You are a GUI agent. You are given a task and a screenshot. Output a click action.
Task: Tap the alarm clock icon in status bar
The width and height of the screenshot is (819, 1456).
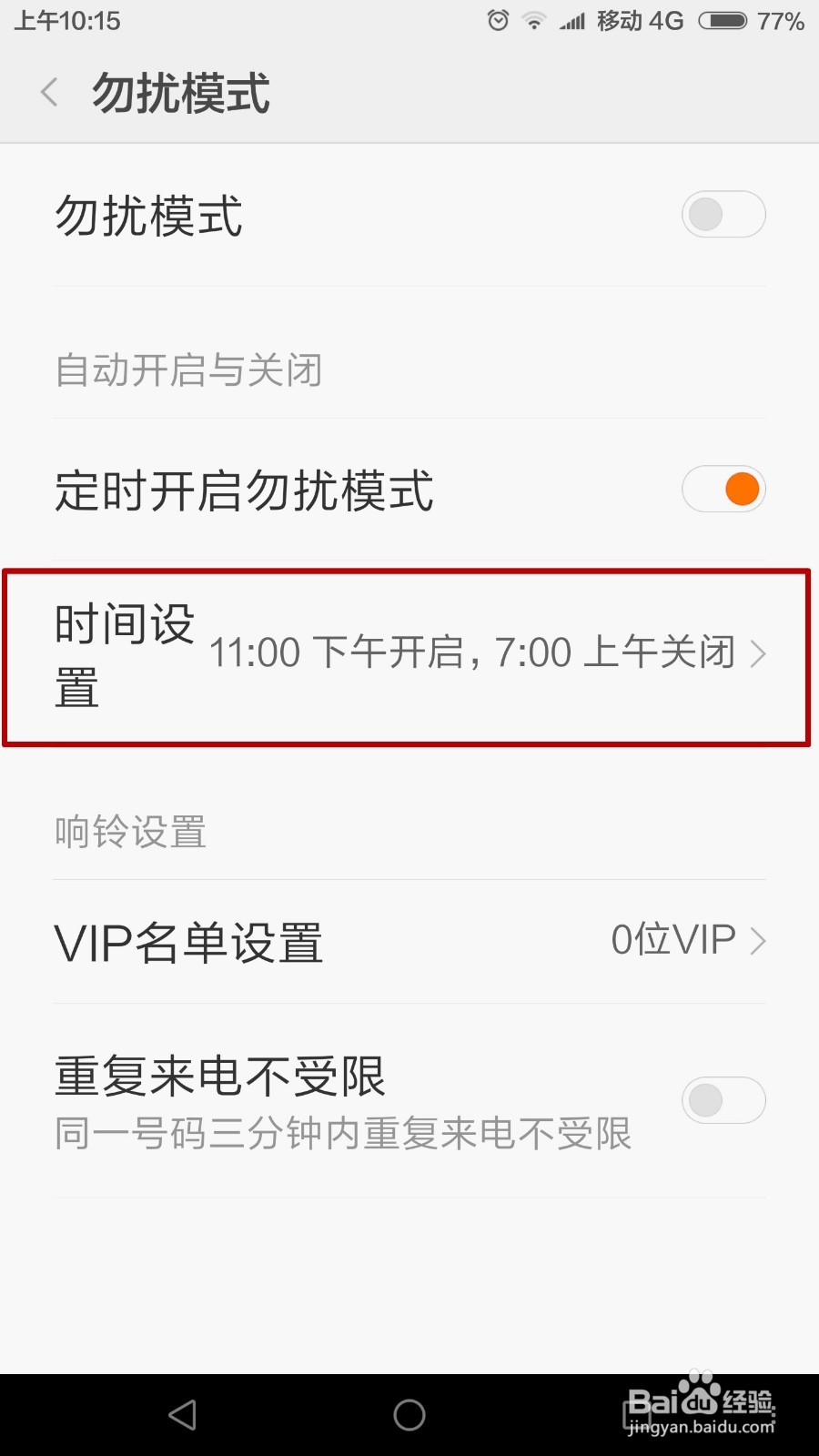499,20
